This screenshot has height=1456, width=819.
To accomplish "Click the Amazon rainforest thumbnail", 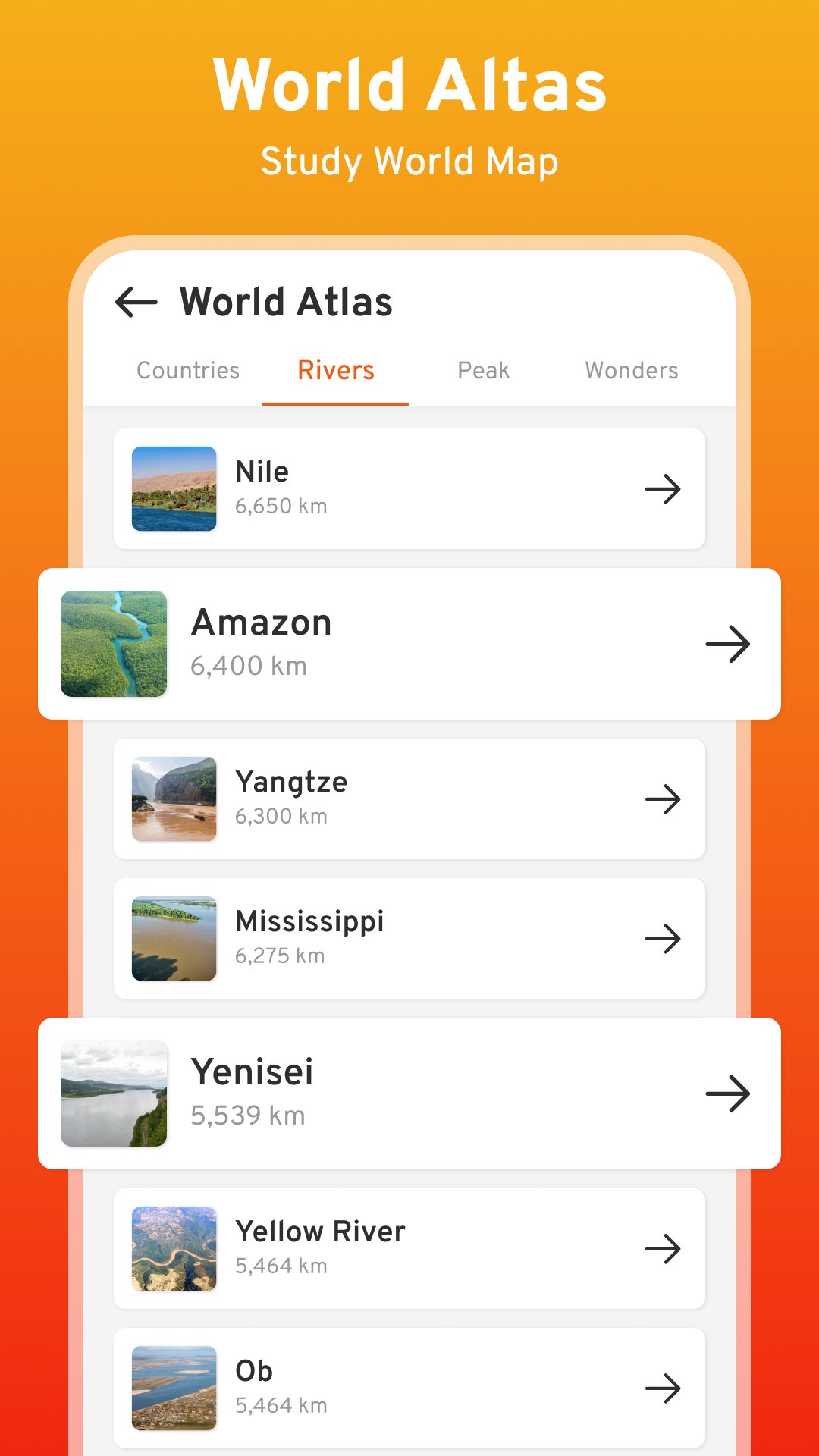I will (x=114, y=643).
